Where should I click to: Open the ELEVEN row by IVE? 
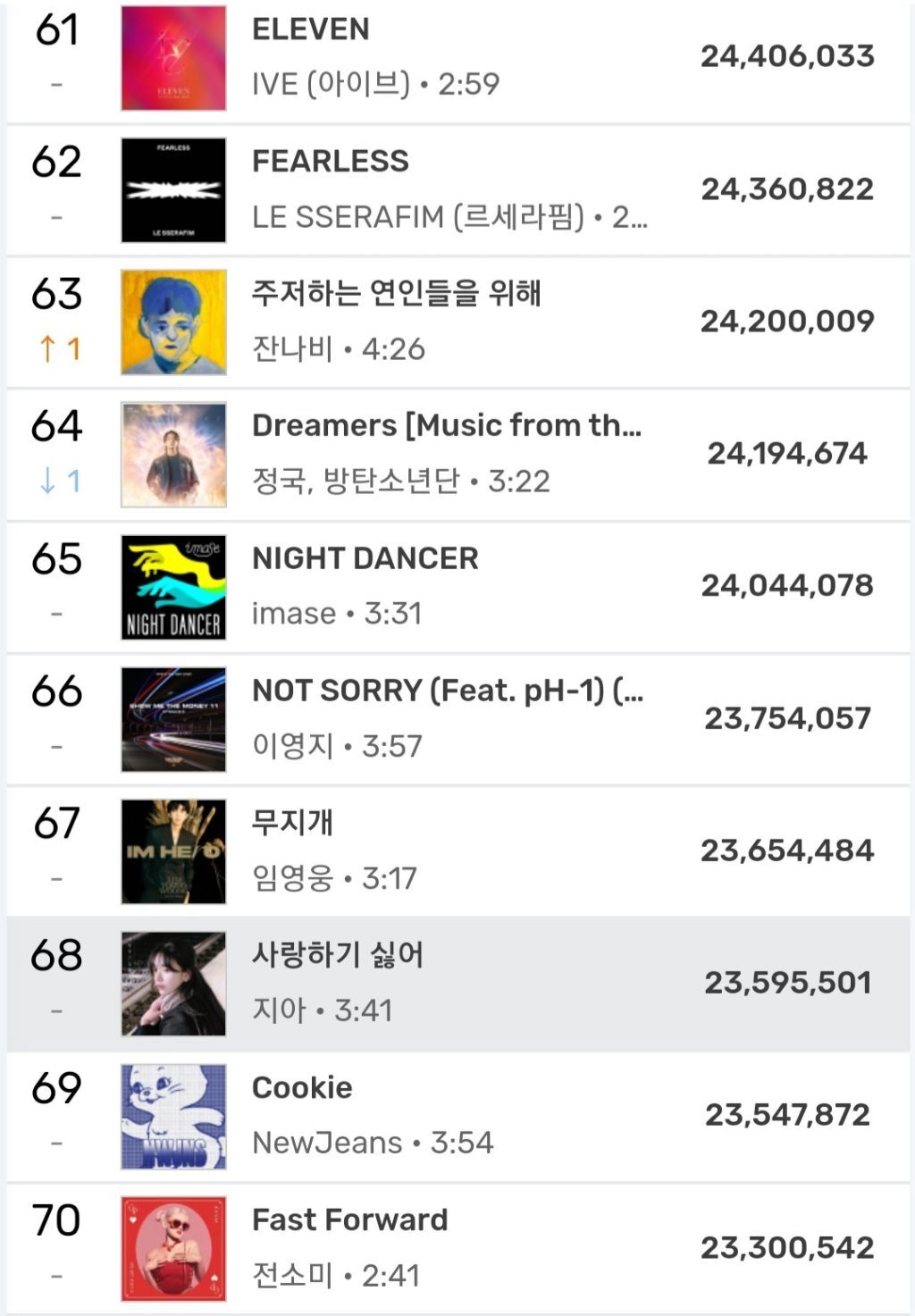point(457,59)
